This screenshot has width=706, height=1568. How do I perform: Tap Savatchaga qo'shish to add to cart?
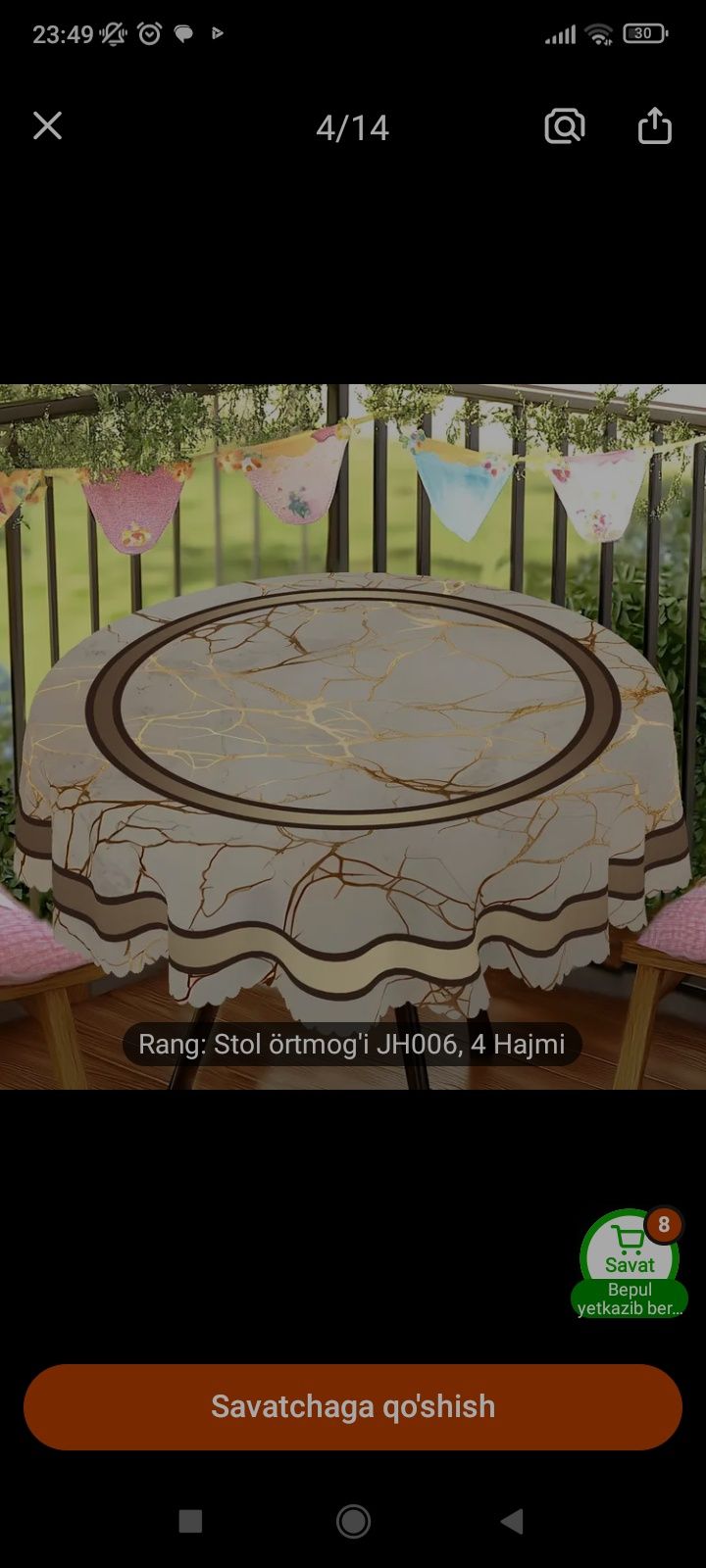click(x=353, y=1406)
